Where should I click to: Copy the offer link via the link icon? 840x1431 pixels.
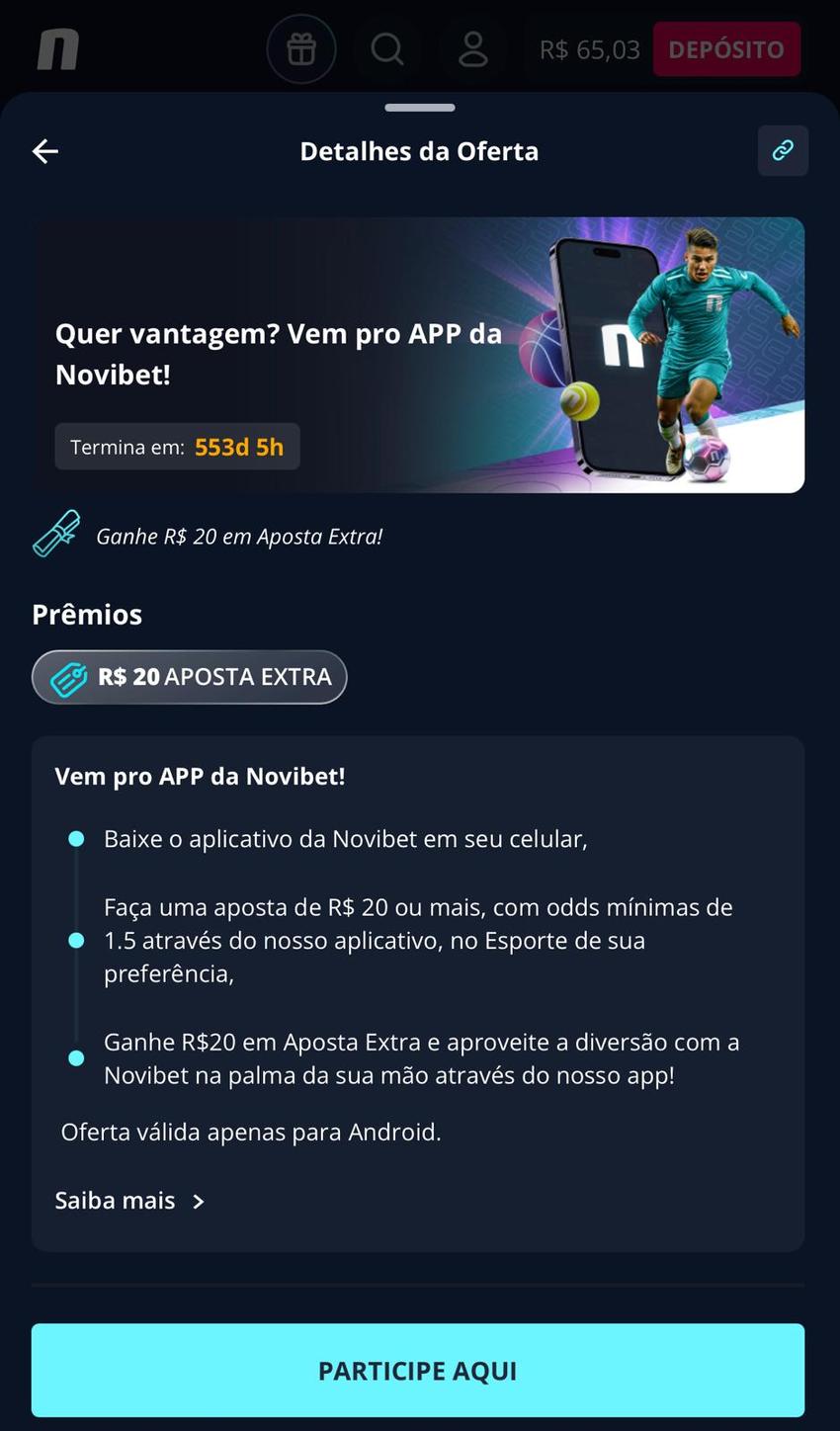tap(782, 150)
